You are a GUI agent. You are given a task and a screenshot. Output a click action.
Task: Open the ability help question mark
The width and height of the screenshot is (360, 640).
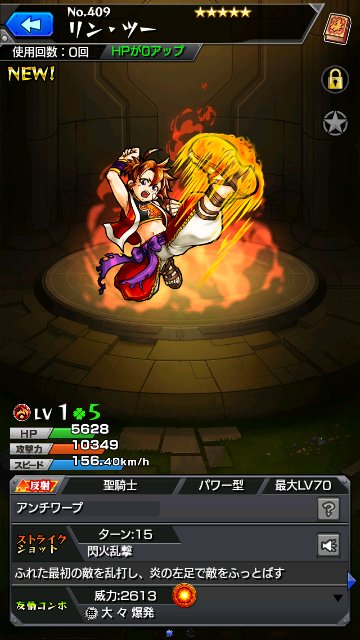click(x=329, y=509)
